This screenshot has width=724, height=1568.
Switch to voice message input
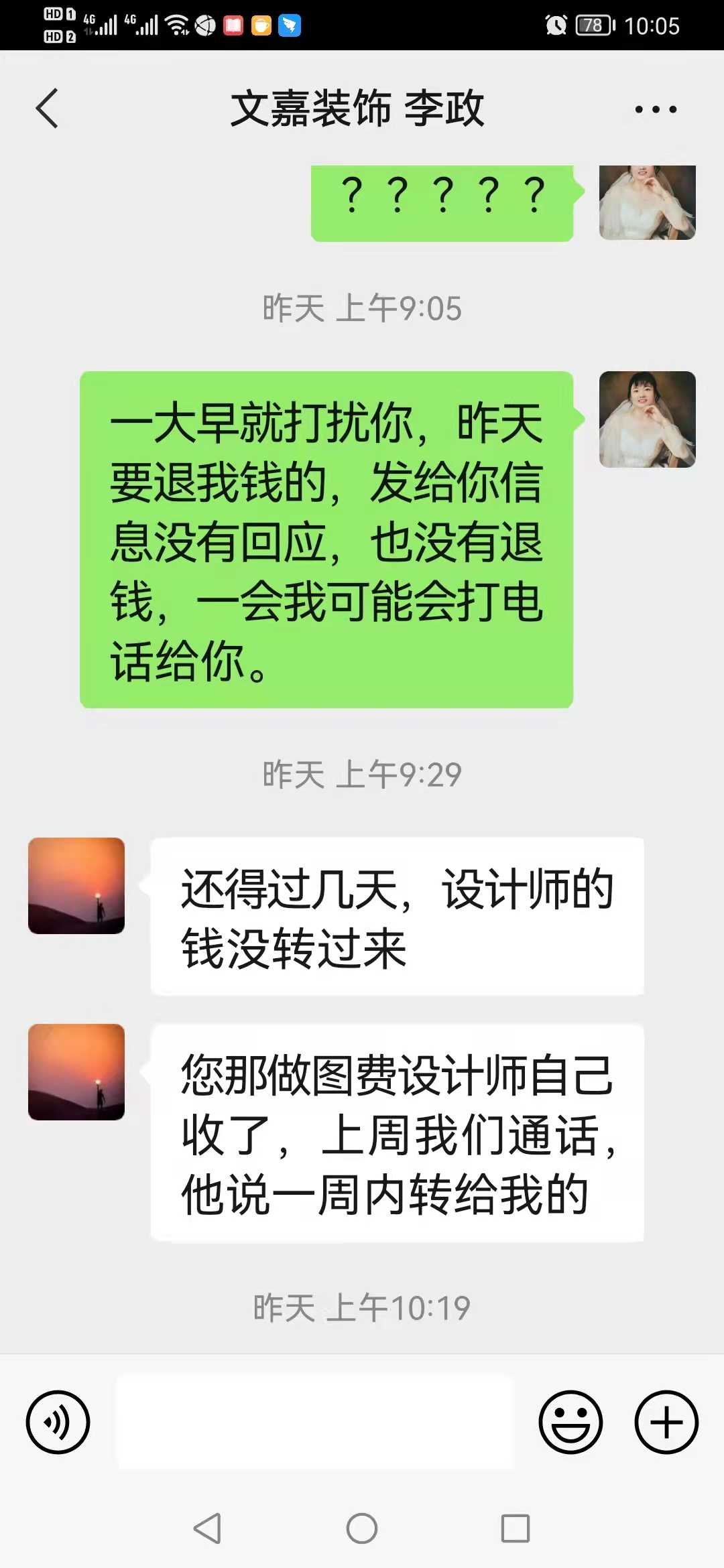pyautogui.click(x=58, y=1422)
